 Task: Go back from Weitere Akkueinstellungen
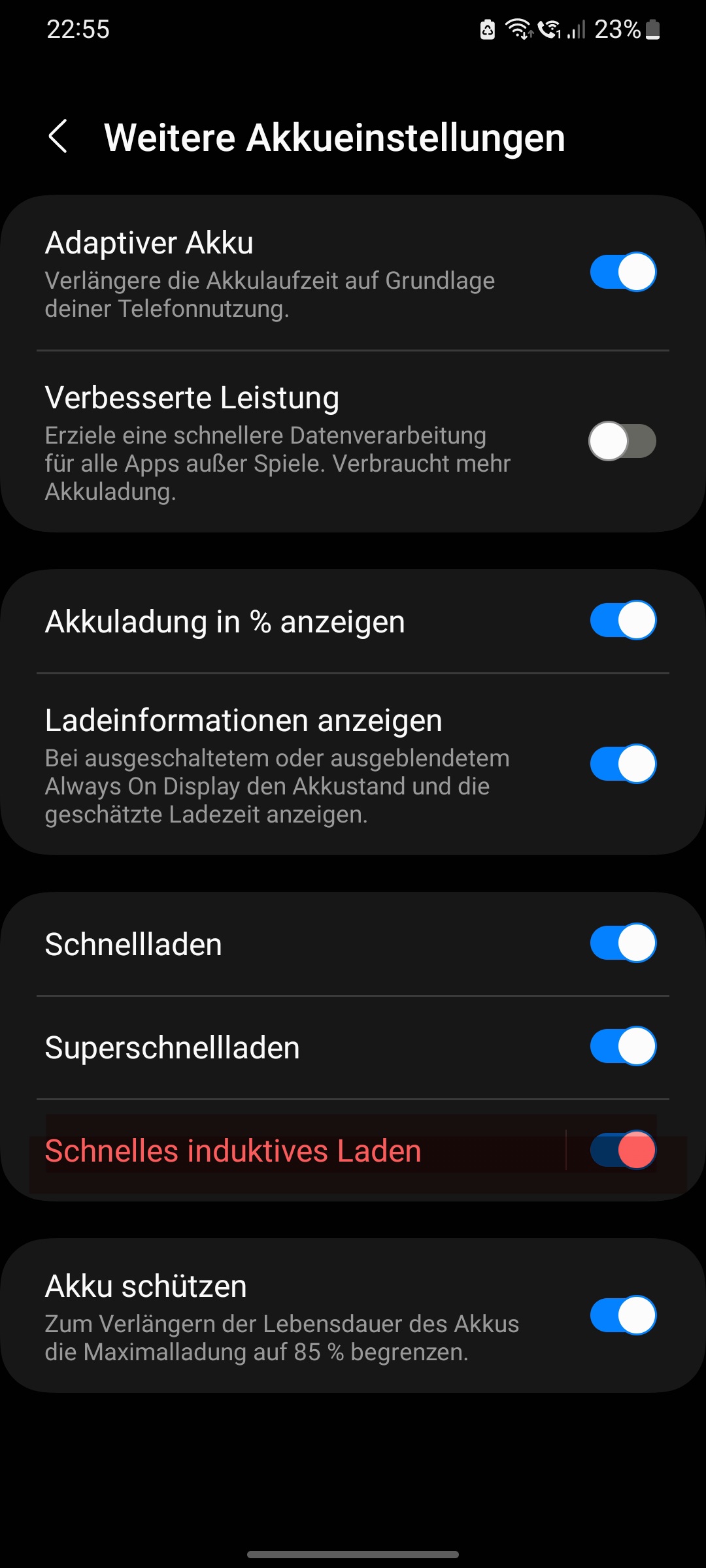point(58,137)
